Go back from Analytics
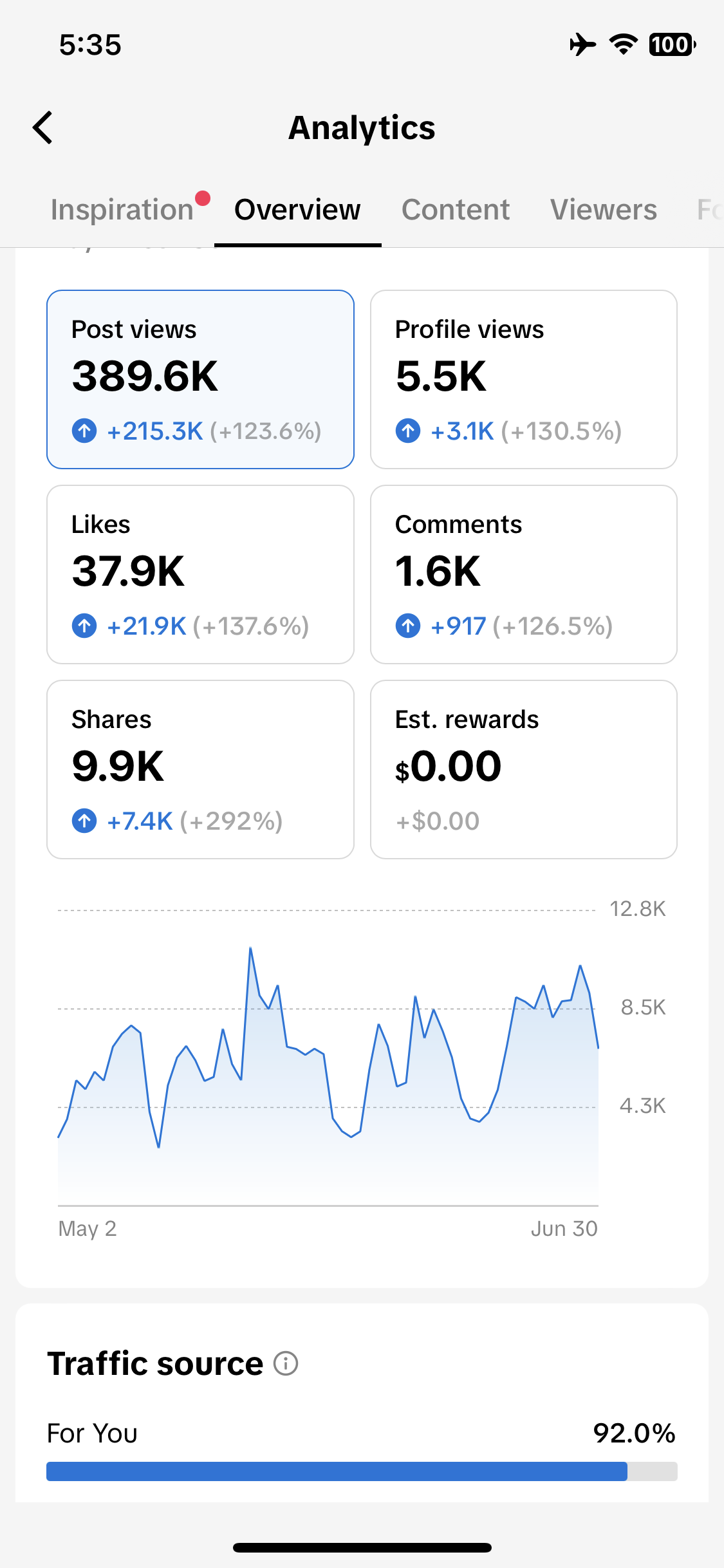724x1568 pixels. (42, 127)
